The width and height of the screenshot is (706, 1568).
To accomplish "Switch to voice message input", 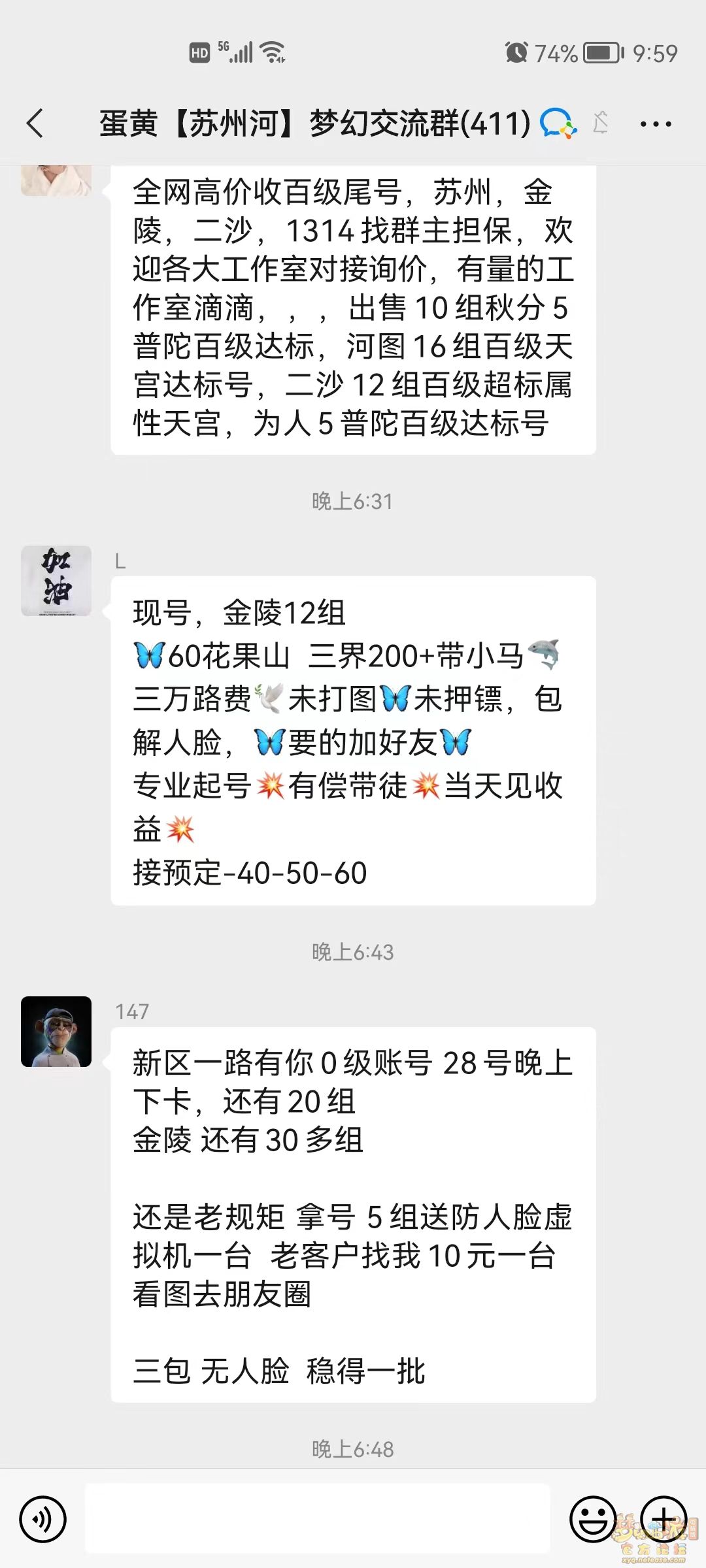I will (43, 1519).
